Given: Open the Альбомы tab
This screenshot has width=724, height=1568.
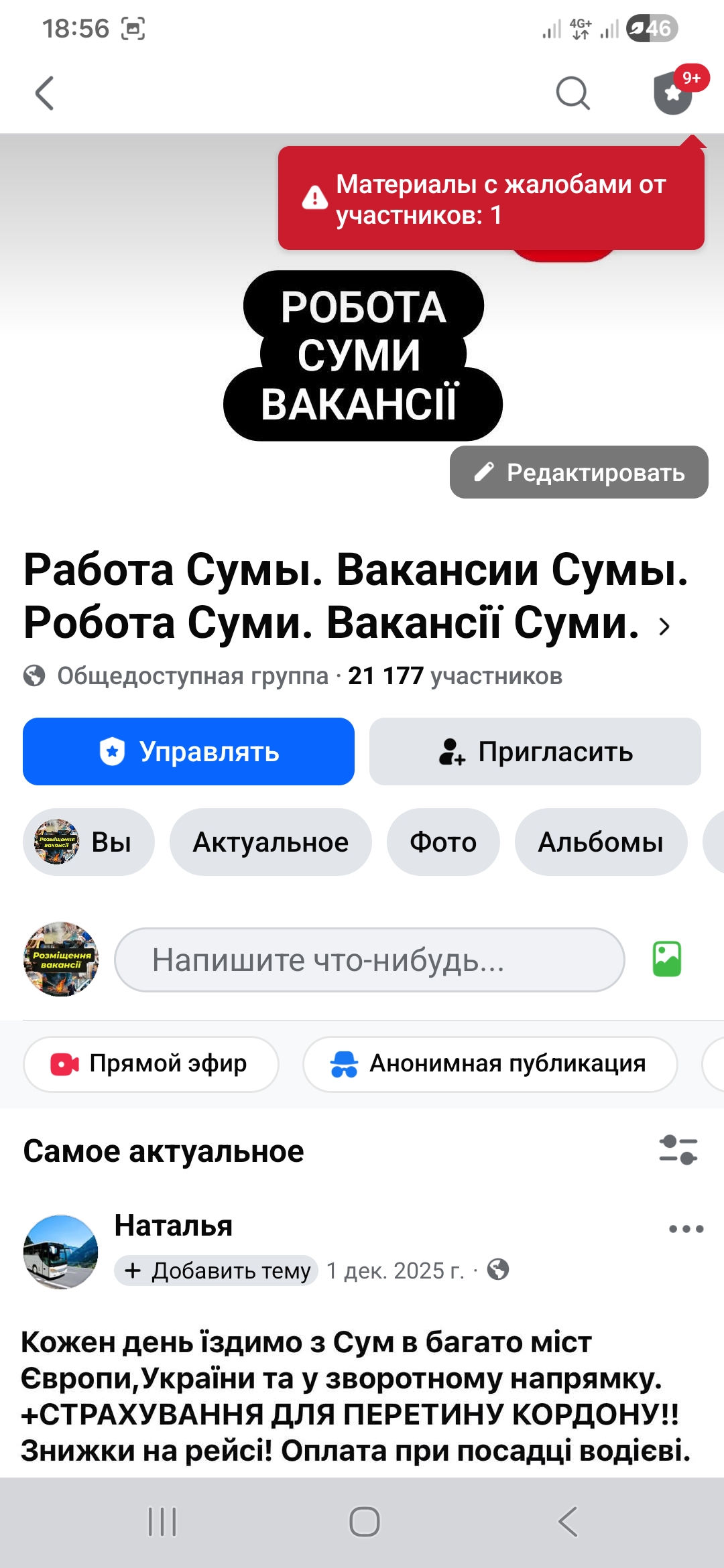Looking at the screenshot, I should (601, 842).
